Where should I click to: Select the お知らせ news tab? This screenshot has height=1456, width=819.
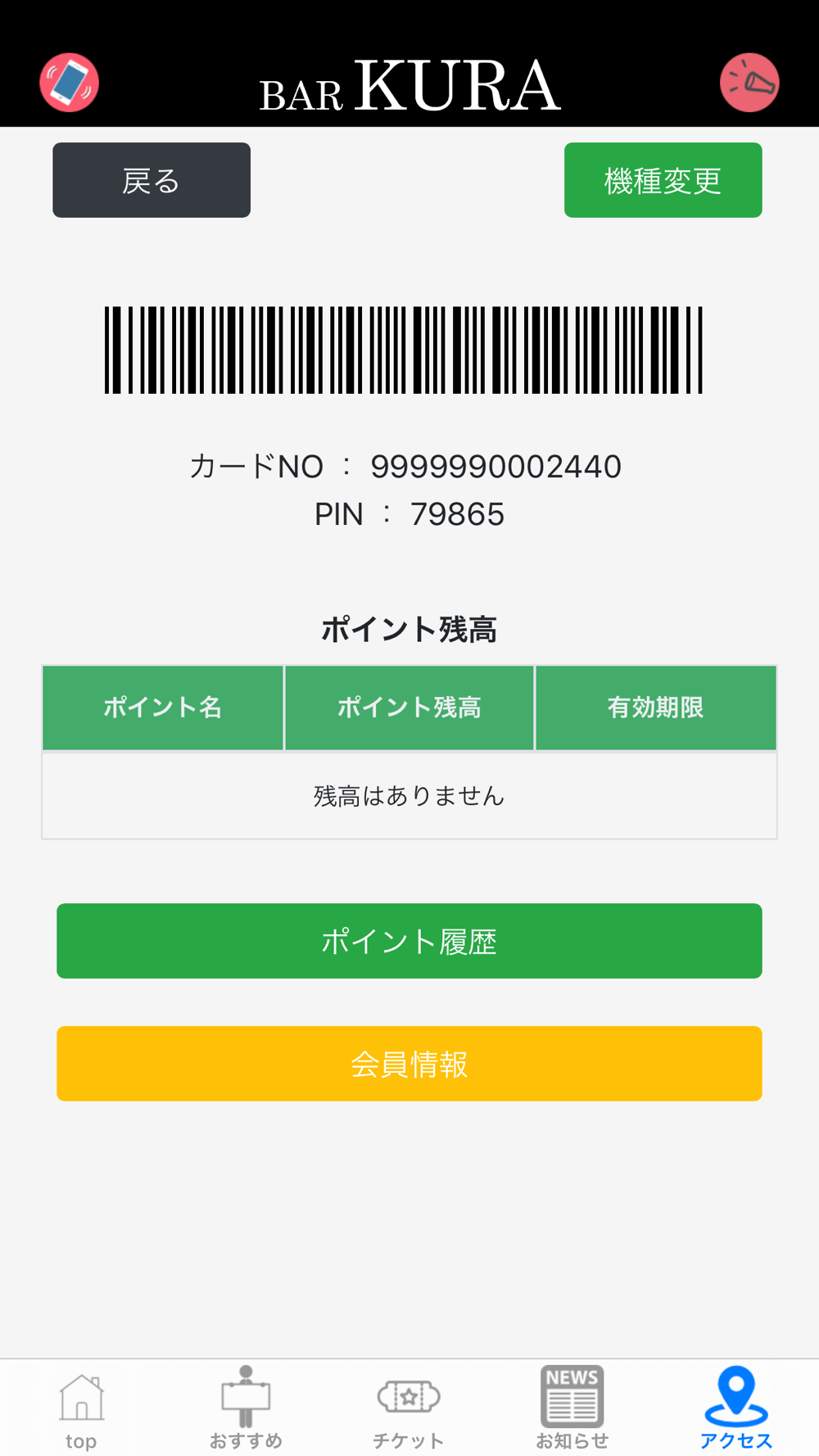(x=572, y=1409)
